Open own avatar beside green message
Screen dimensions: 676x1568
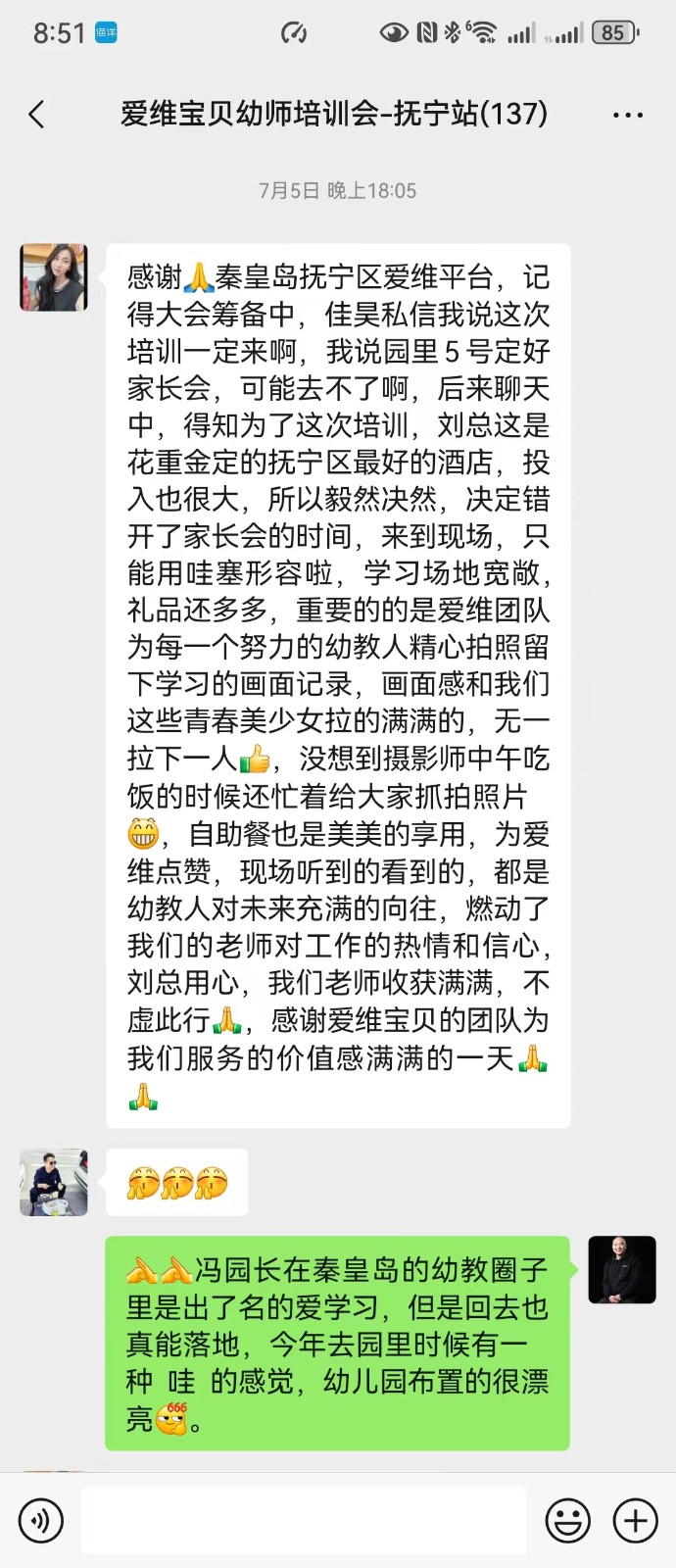pos(621,1269)
